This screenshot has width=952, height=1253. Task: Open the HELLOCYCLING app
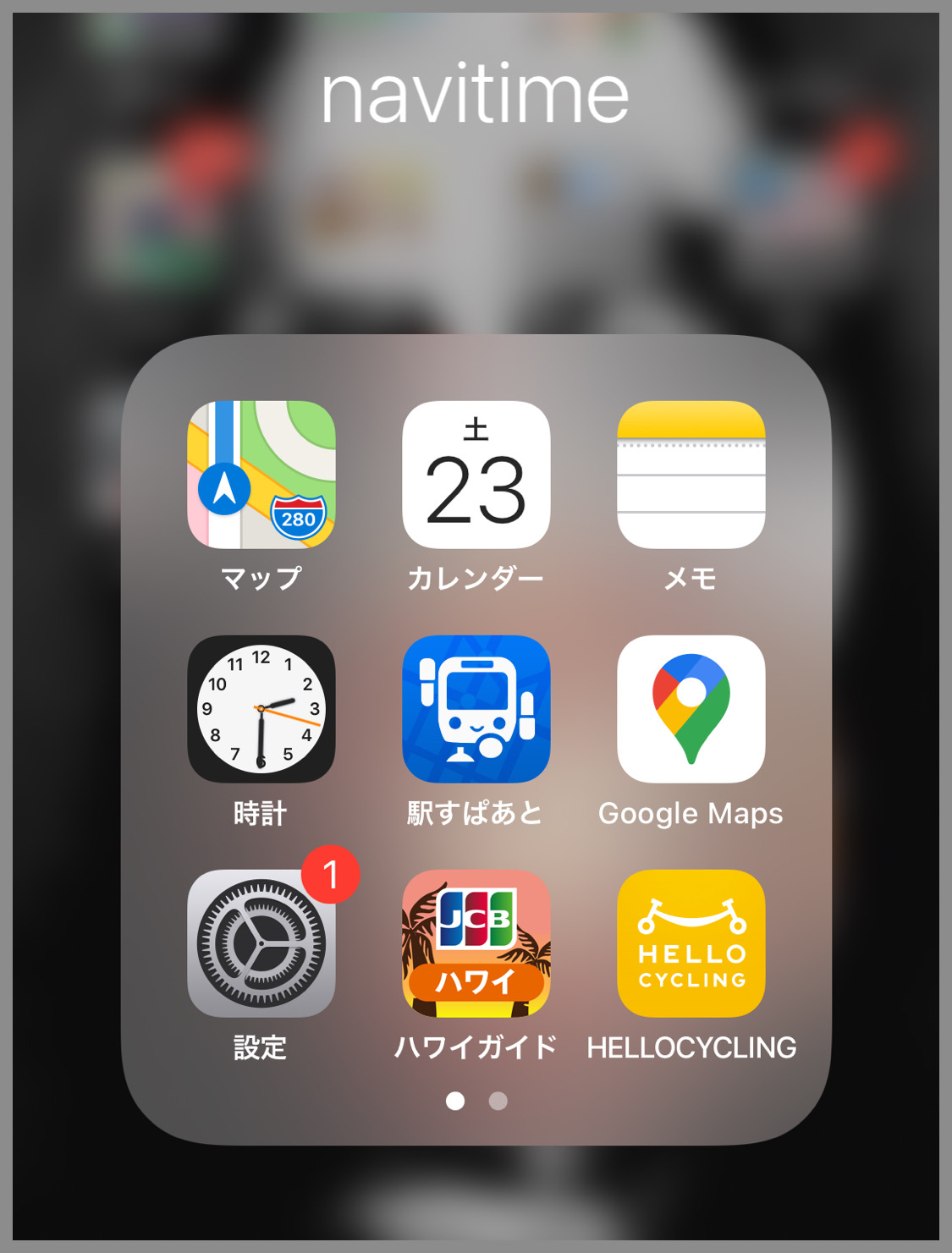click(691, 943)
